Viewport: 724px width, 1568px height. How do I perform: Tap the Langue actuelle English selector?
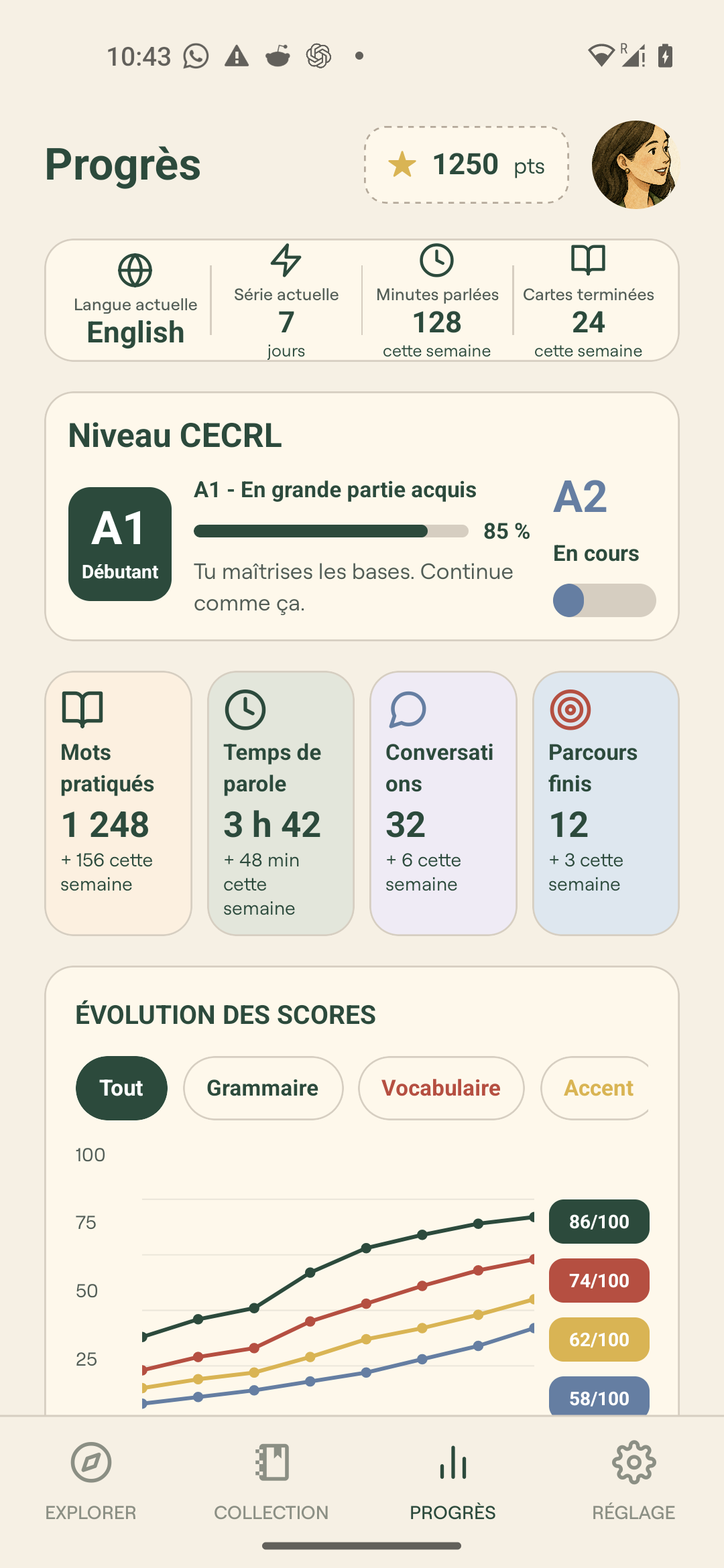tap(135, 300)
